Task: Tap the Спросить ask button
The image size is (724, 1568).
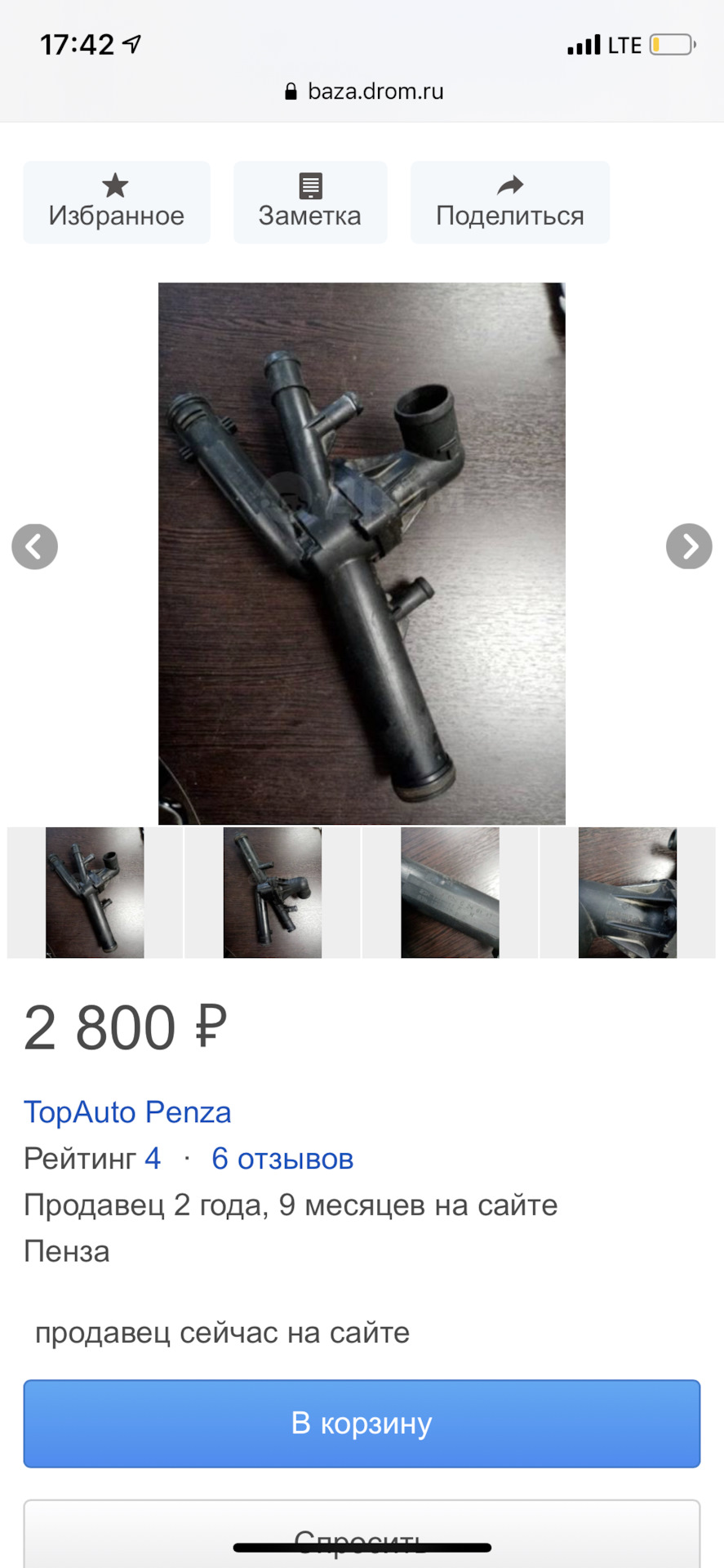Action: [362, 1535]
